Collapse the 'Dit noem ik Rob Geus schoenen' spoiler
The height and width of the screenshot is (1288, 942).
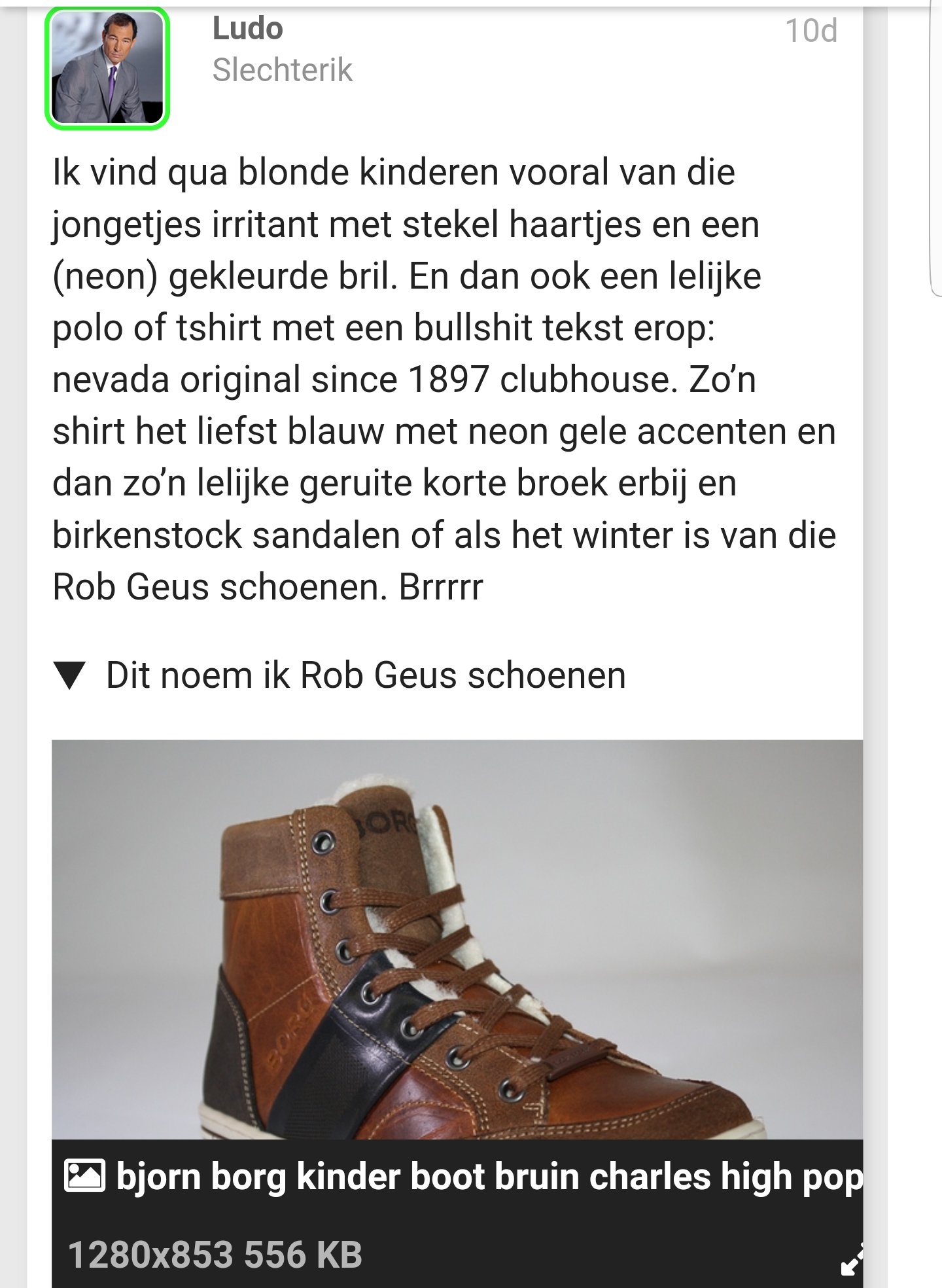coord(70,676)
